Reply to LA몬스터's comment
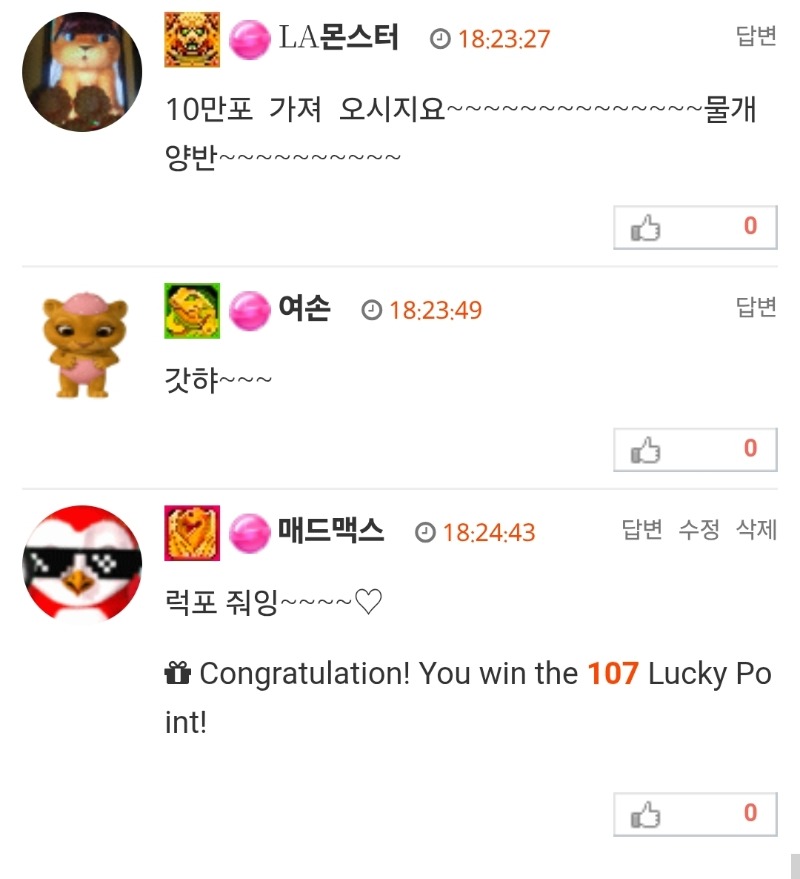Viewport: 800px width, 879px height. click(x=756, y=37)
